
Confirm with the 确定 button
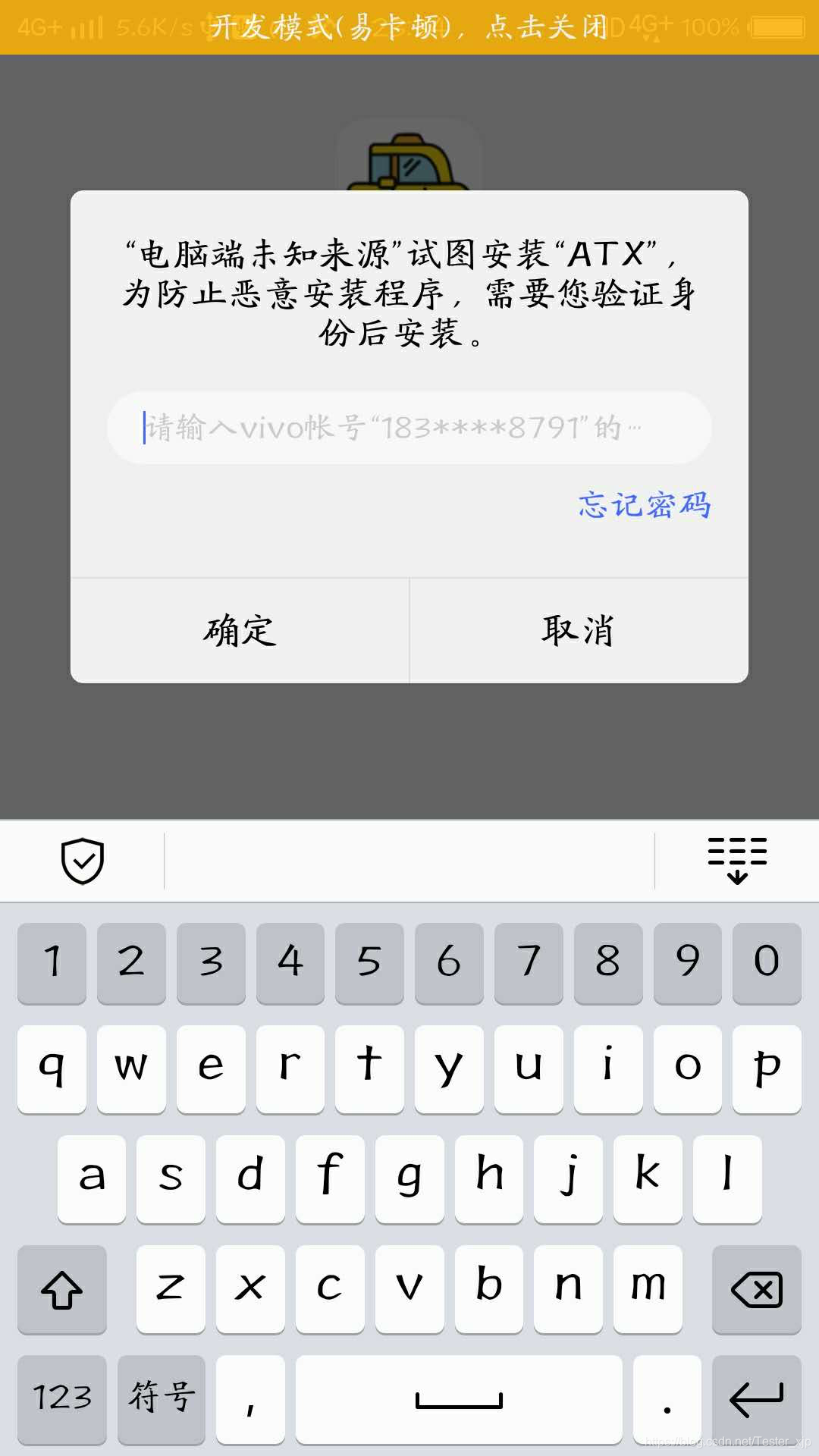point(240,630)
